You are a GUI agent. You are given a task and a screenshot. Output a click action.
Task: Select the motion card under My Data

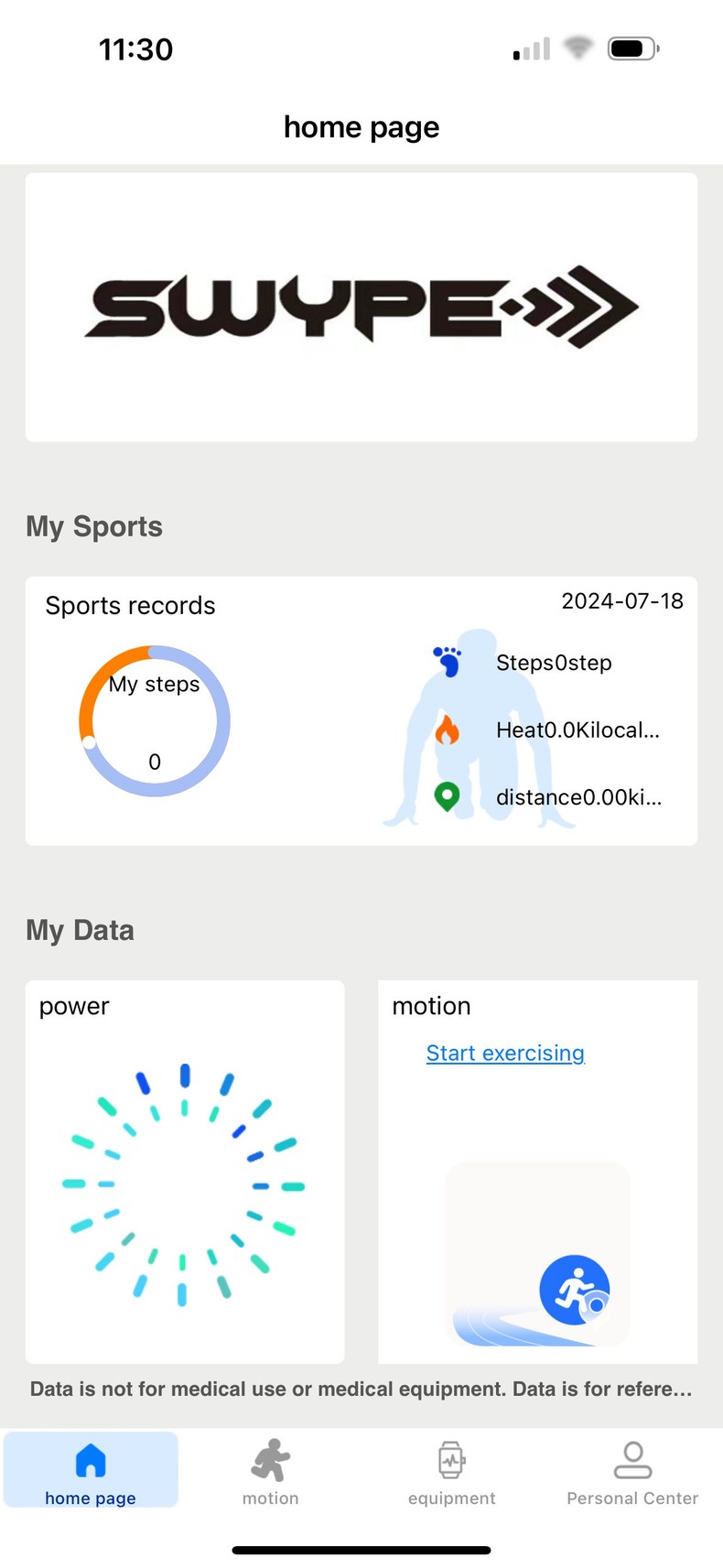(537, 1172)
